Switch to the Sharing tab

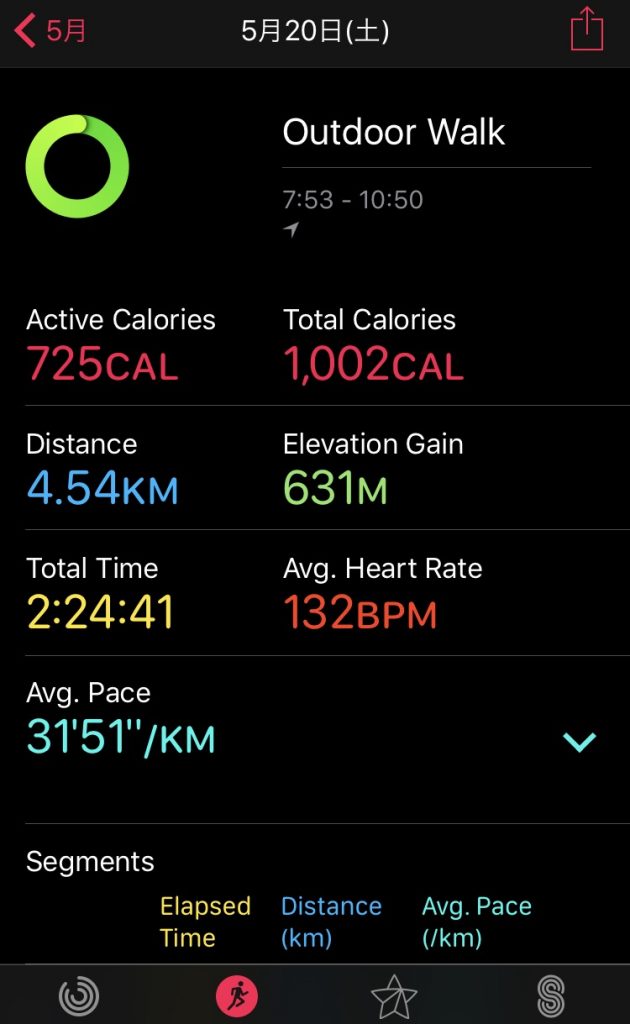tap(551, 997)
